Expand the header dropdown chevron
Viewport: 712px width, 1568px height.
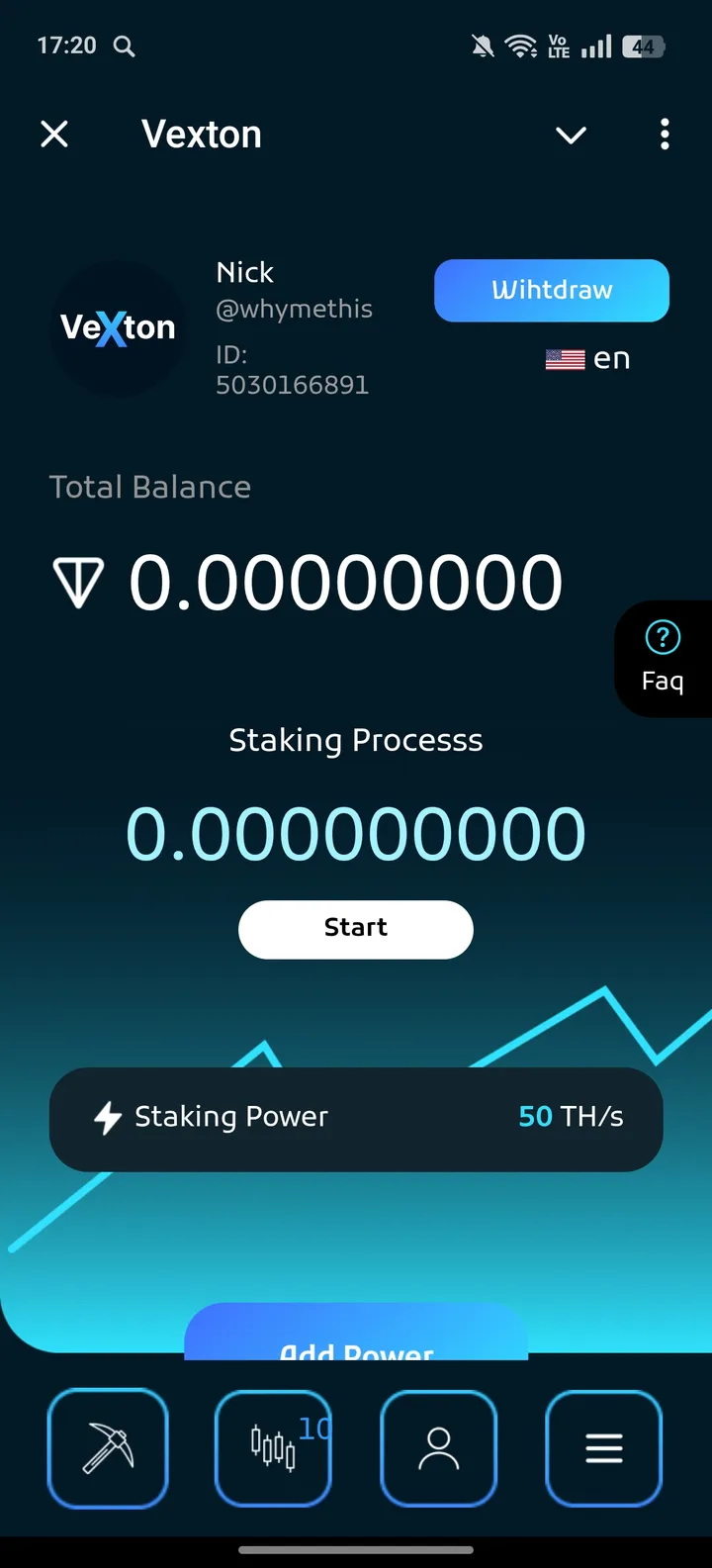point(572,136)
